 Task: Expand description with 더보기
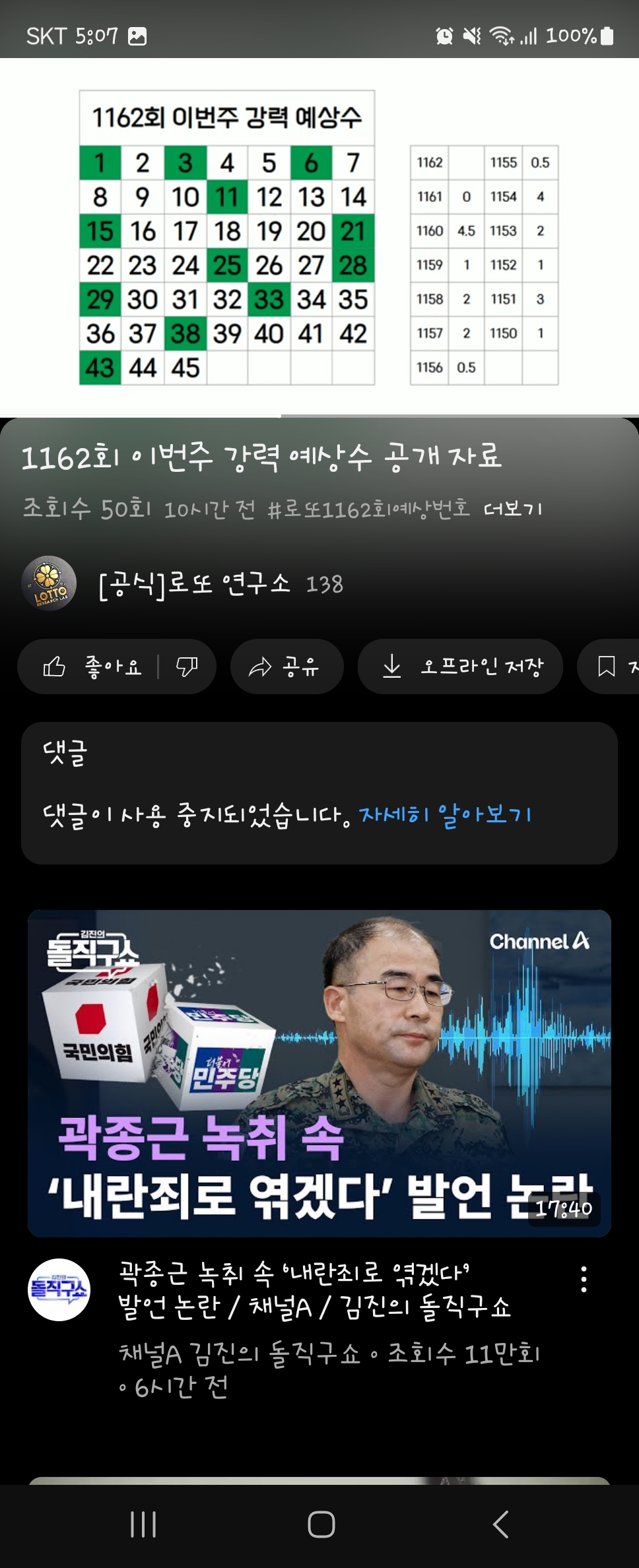pyautogui.click(x=512, y=509)
